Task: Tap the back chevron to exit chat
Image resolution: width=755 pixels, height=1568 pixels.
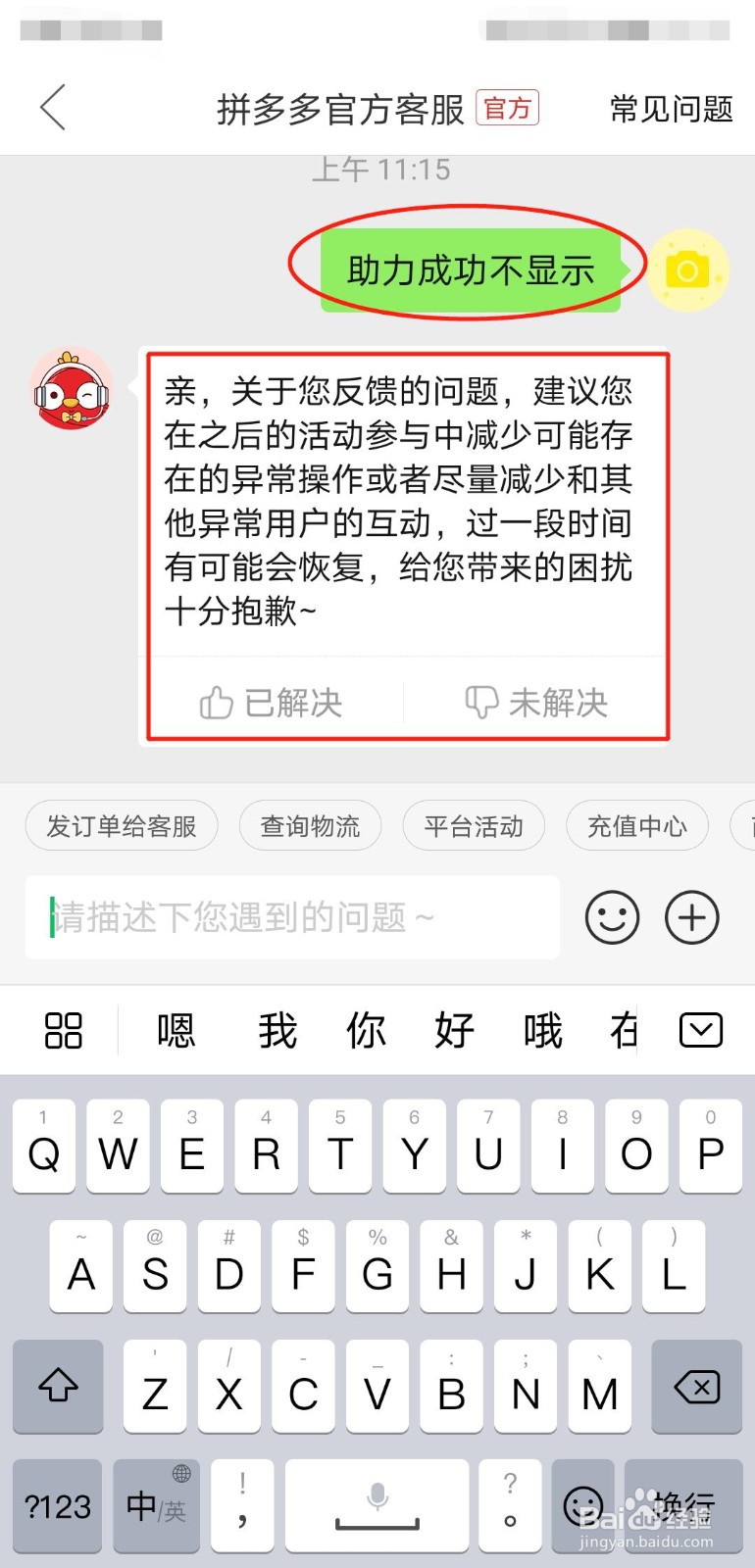Action: [x=51, y=109]
